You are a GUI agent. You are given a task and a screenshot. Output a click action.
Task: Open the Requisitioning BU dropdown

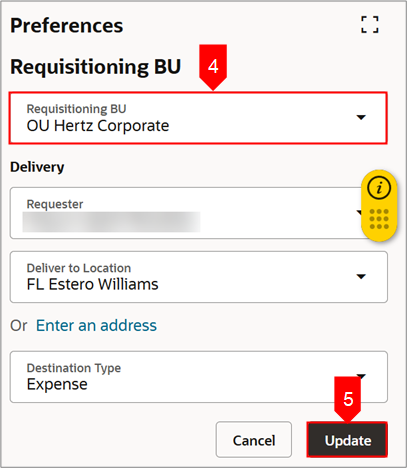point(199,119)
